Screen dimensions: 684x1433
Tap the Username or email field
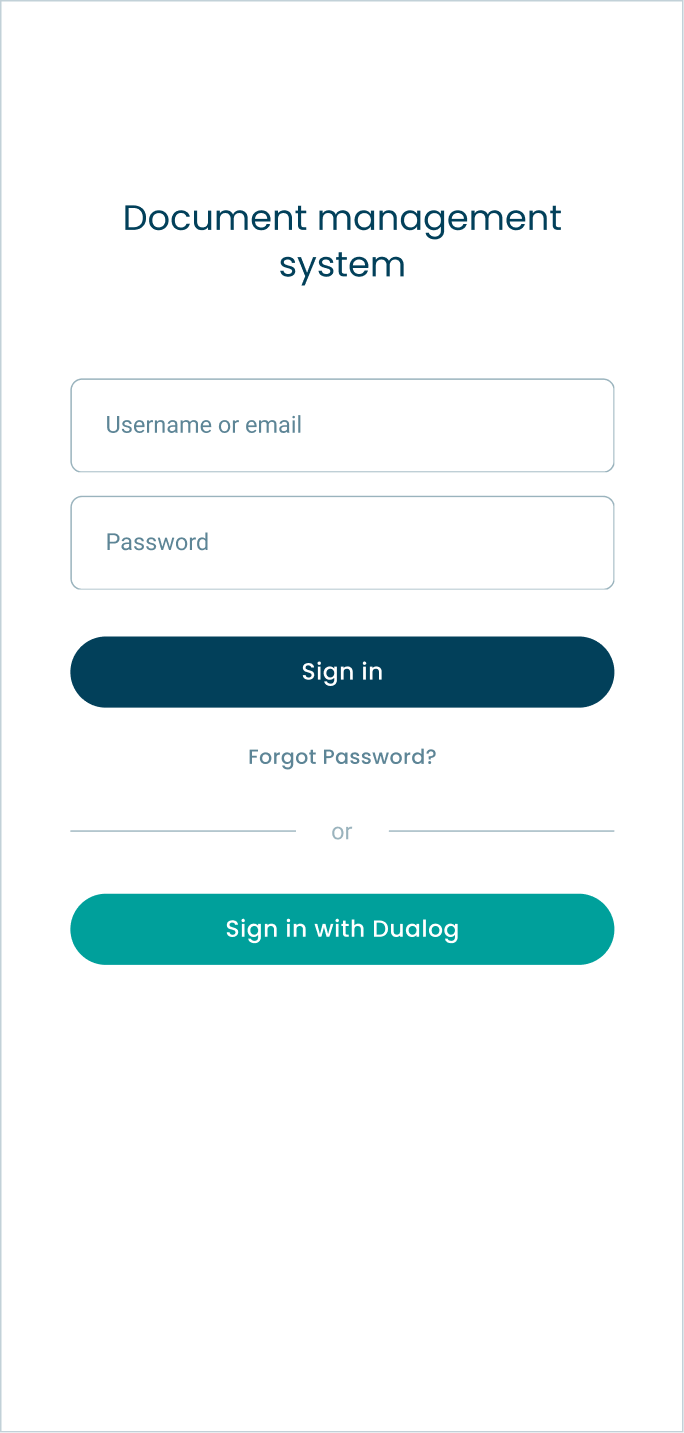click(x=342, y=425)
